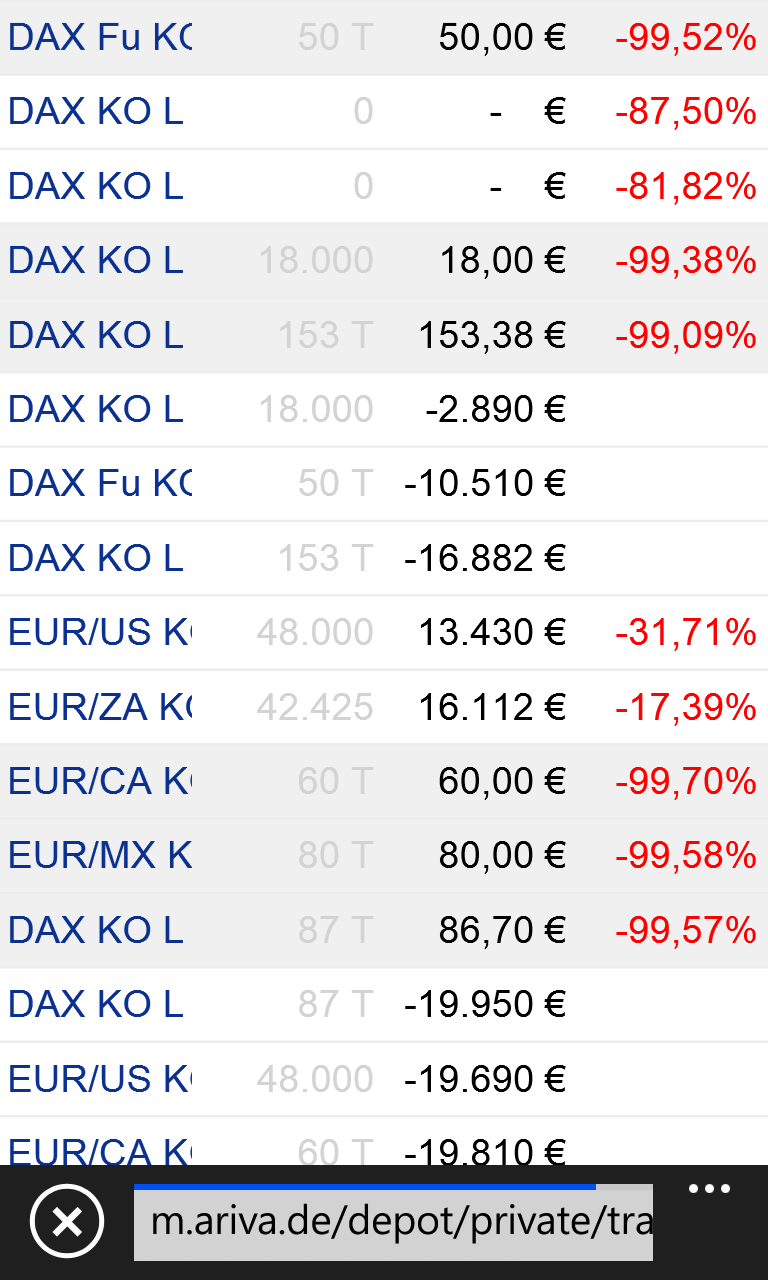Open DAX KO L link at -19.950 €

pos(96,1003)
